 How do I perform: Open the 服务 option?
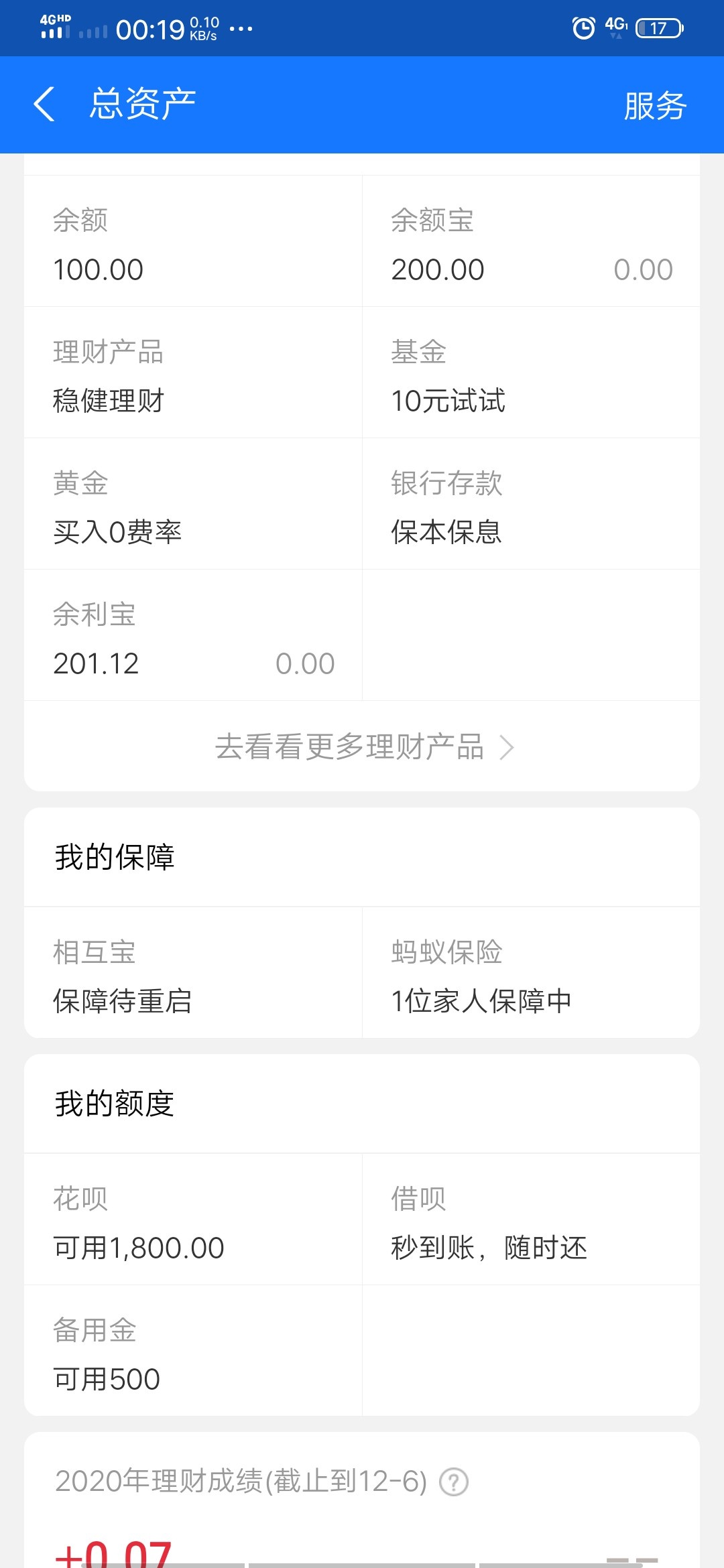pos(655,106)
